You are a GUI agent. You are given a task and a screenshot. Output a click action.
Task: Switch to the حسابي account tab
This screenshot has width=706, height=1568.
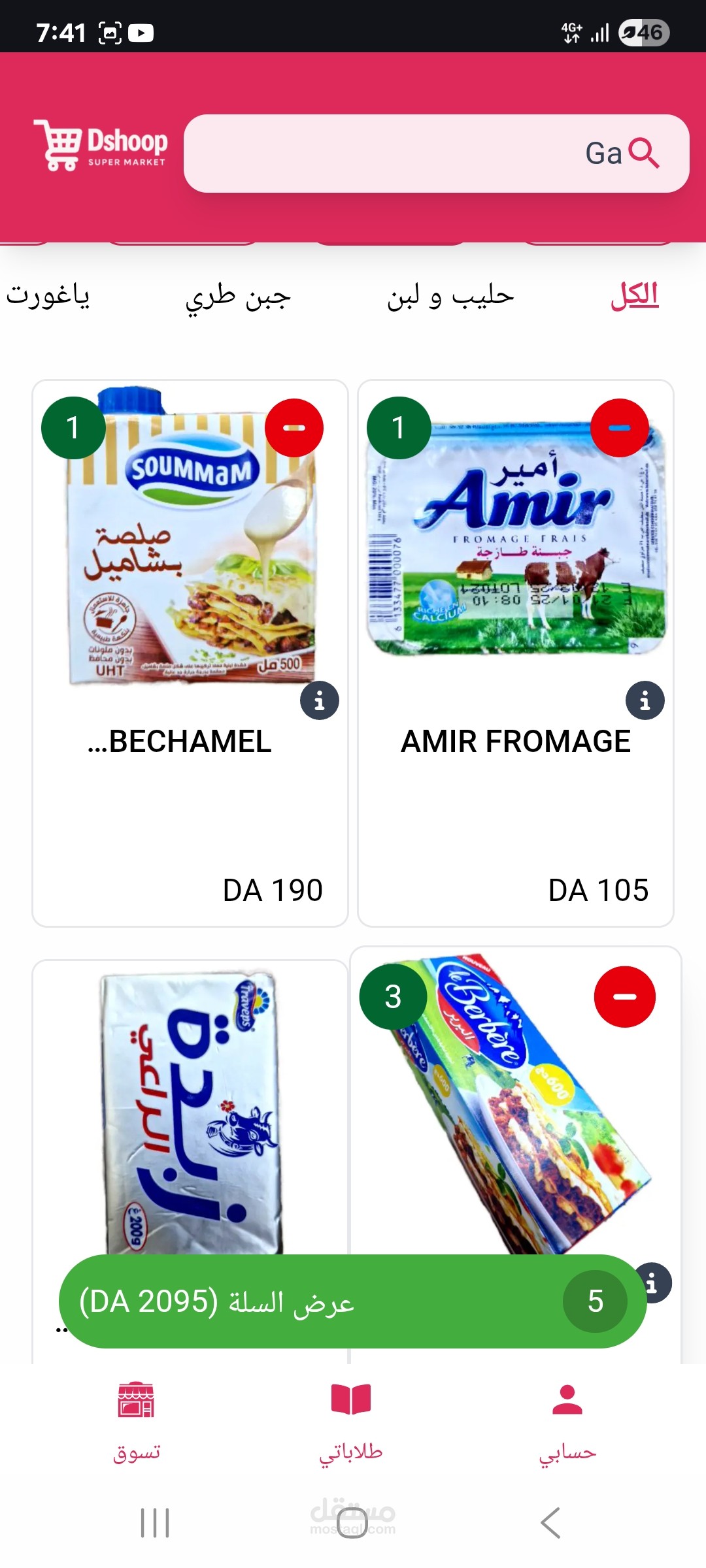pyautogui.click(x=567, y=1421)
